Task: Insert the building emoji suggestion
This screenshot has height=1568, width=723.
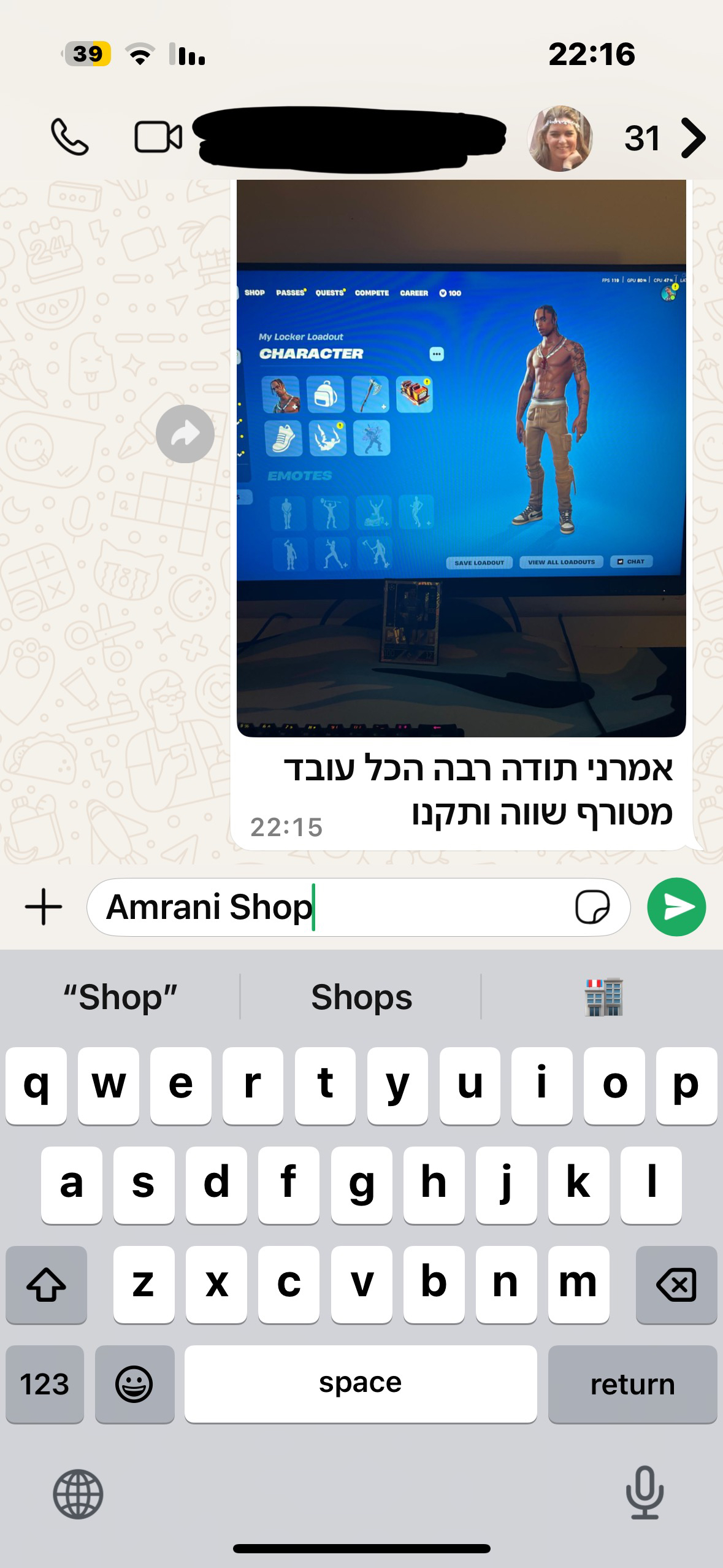Action: pyautogui.click(x=603, y=997)
